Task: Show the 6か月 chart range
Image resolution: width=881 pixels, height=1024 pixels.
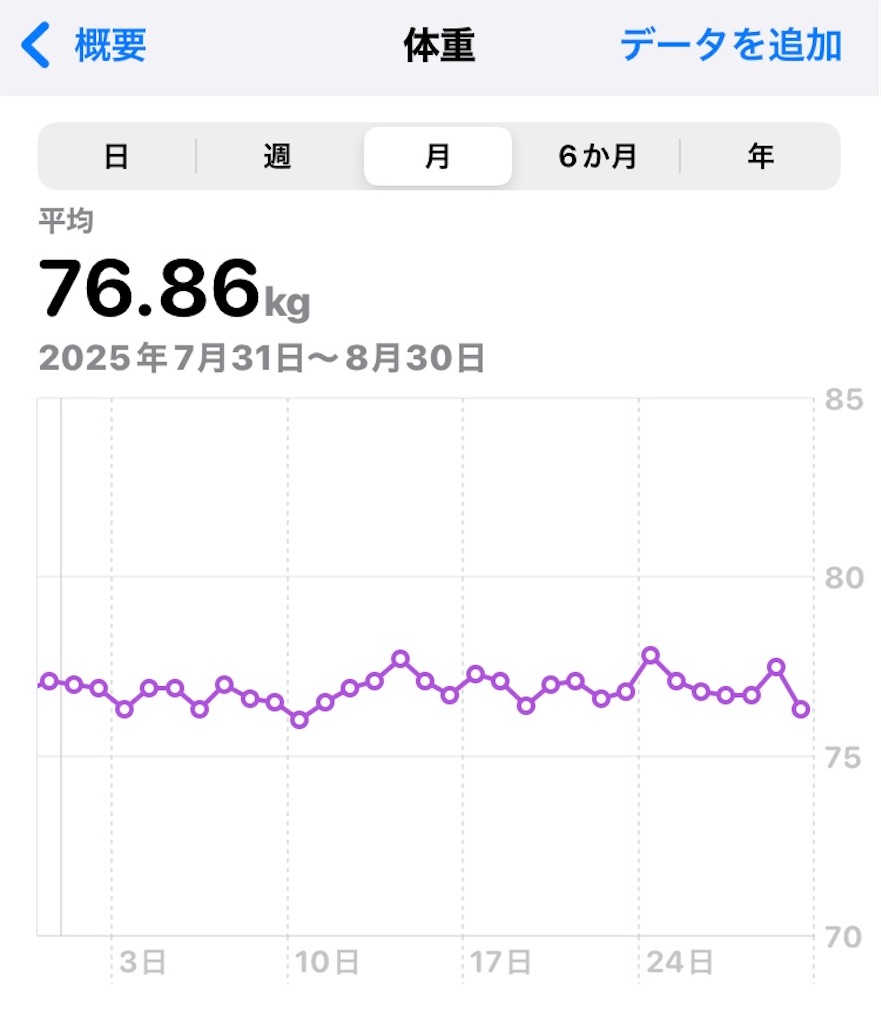Action: (597, 156)
